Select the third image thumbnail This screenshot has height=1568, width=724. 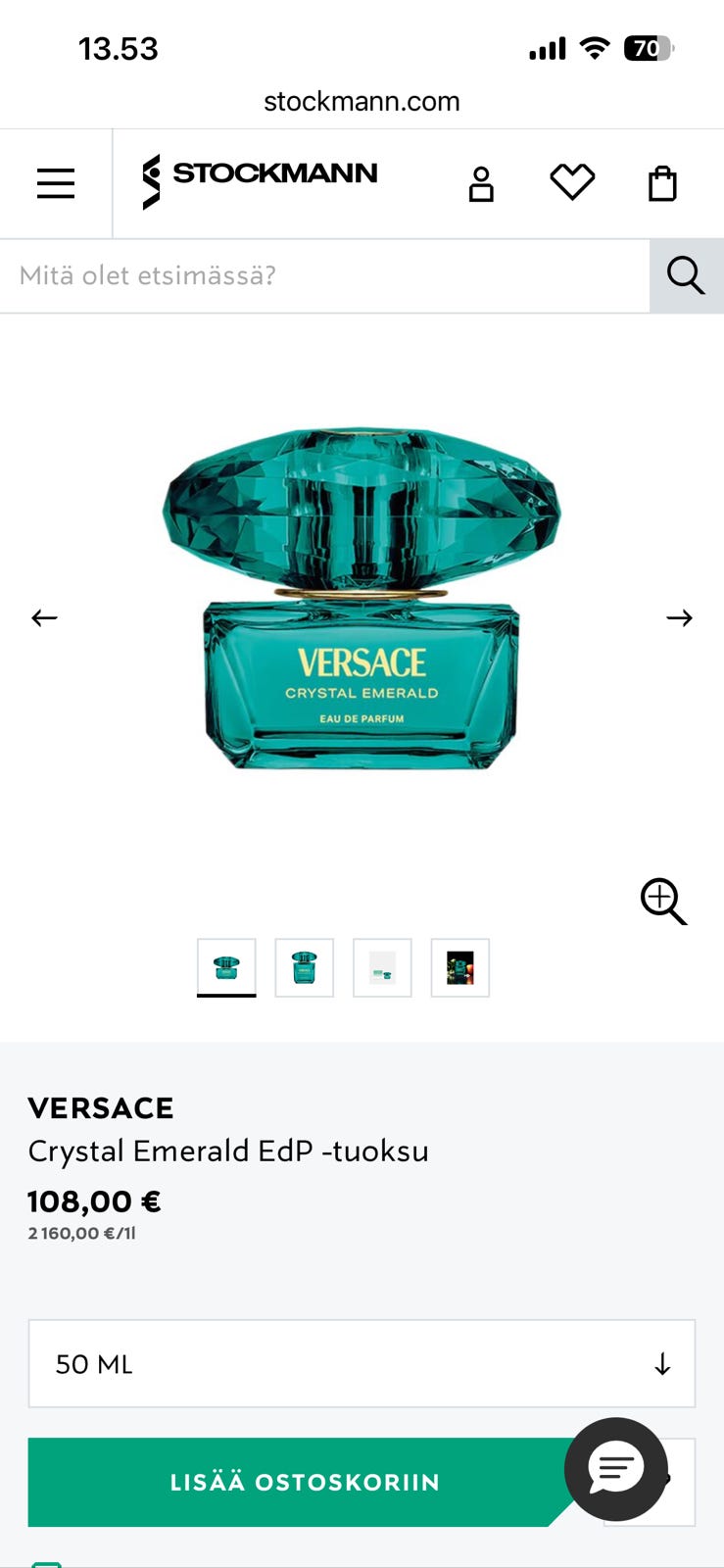382,967
